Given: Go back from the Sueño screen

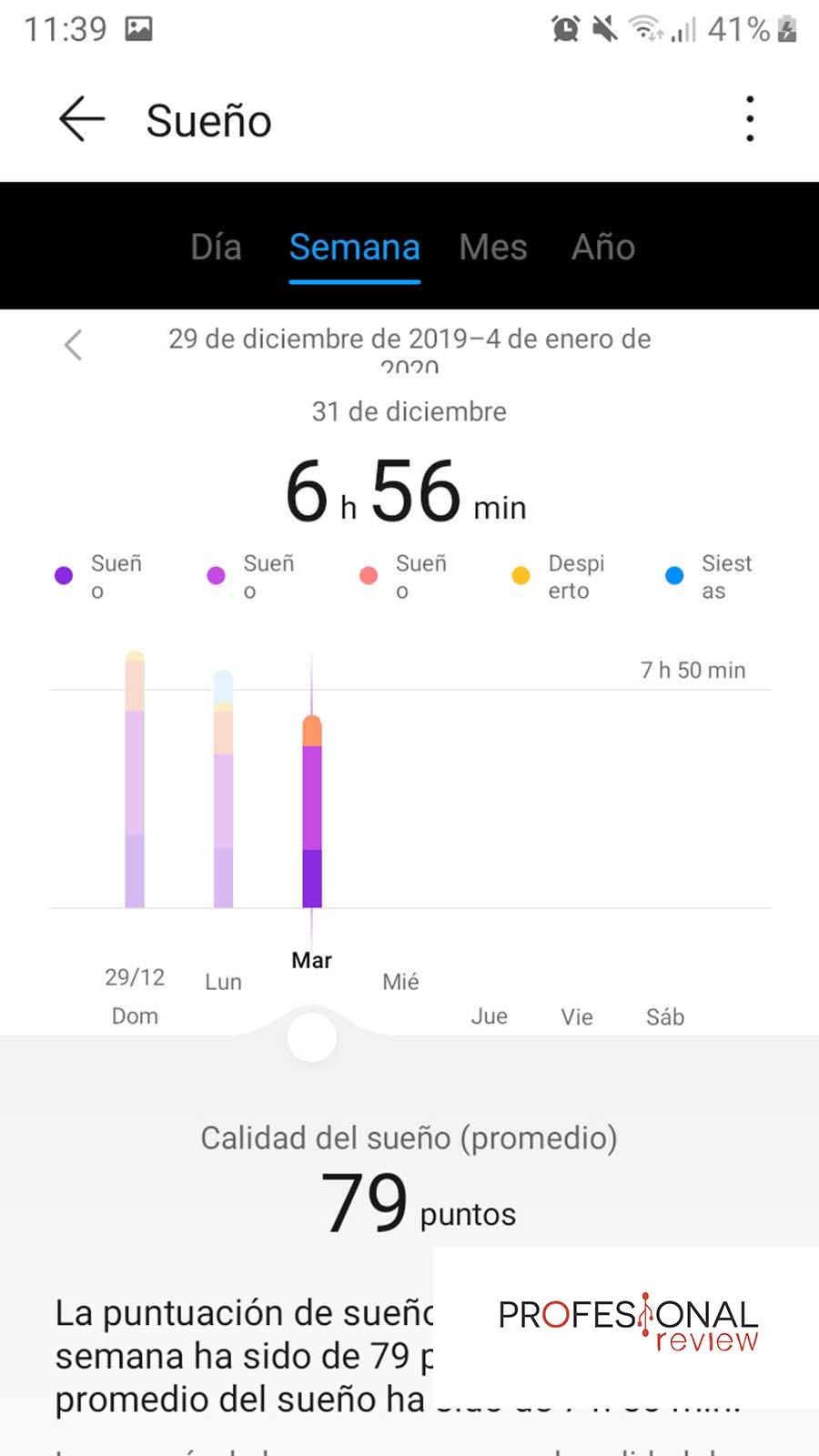Looking at the screenshot, I should [82, 119].
